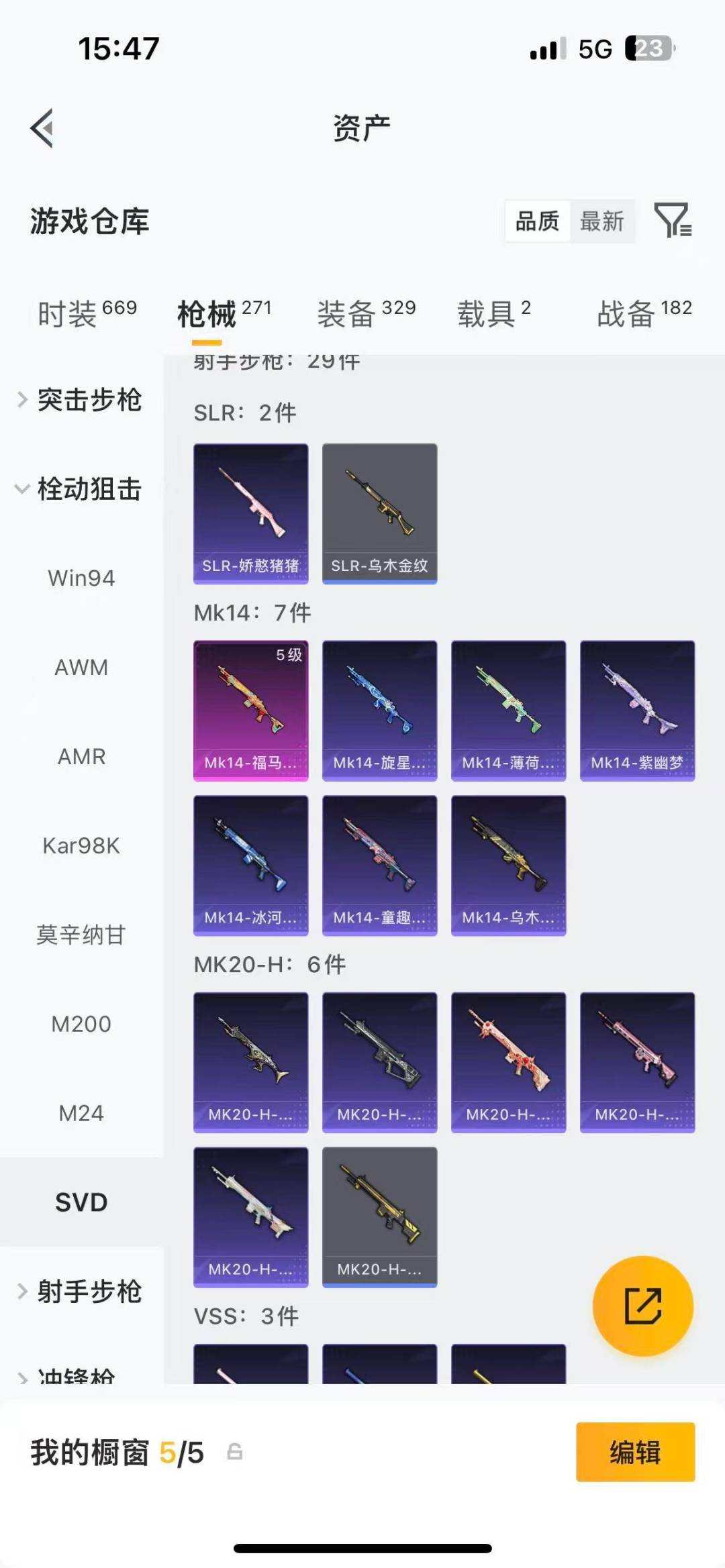Select AWM in the sidebar
Viewport: 725px width, 1568px height.
[x=81, y=668]
